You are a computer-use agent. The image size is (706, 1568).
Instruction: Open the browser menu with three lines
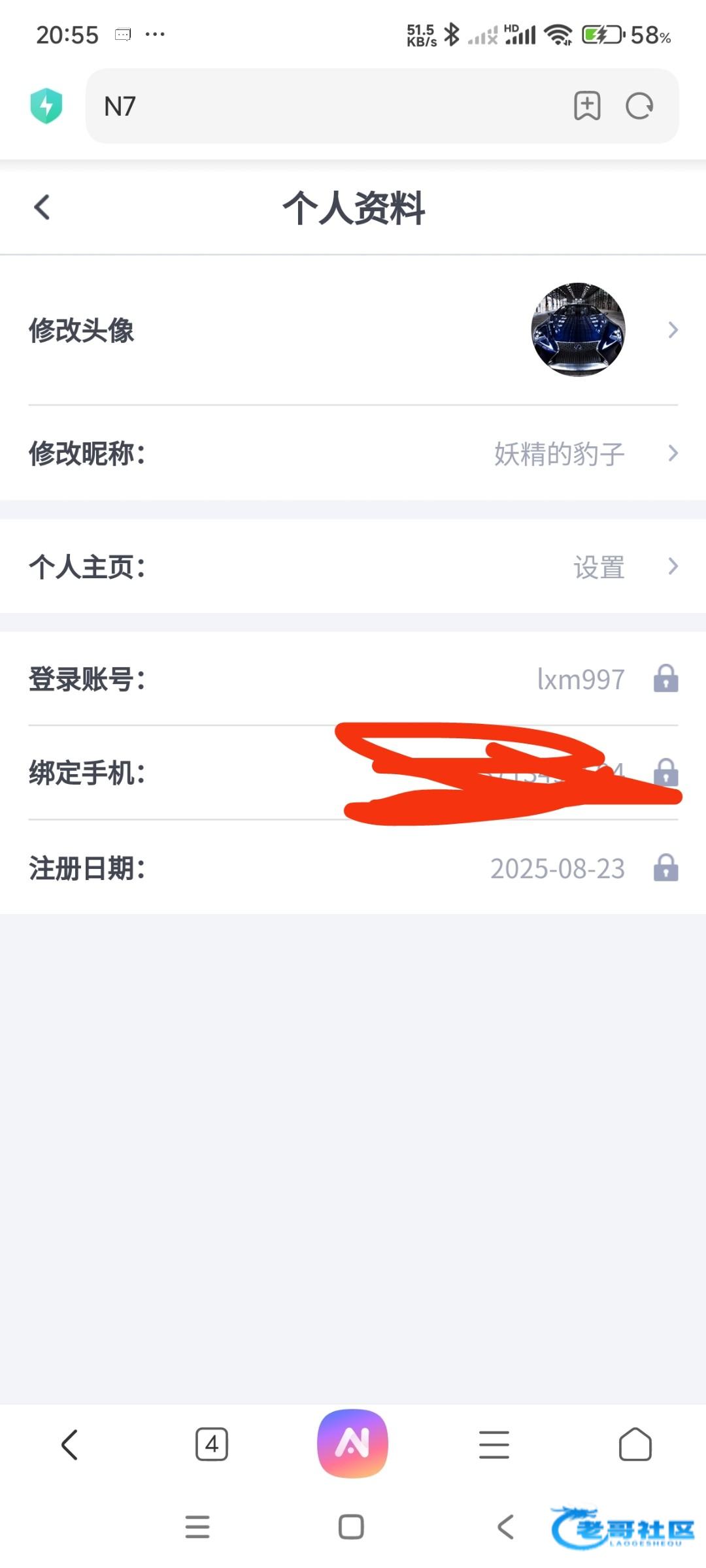pos(494,1445)
